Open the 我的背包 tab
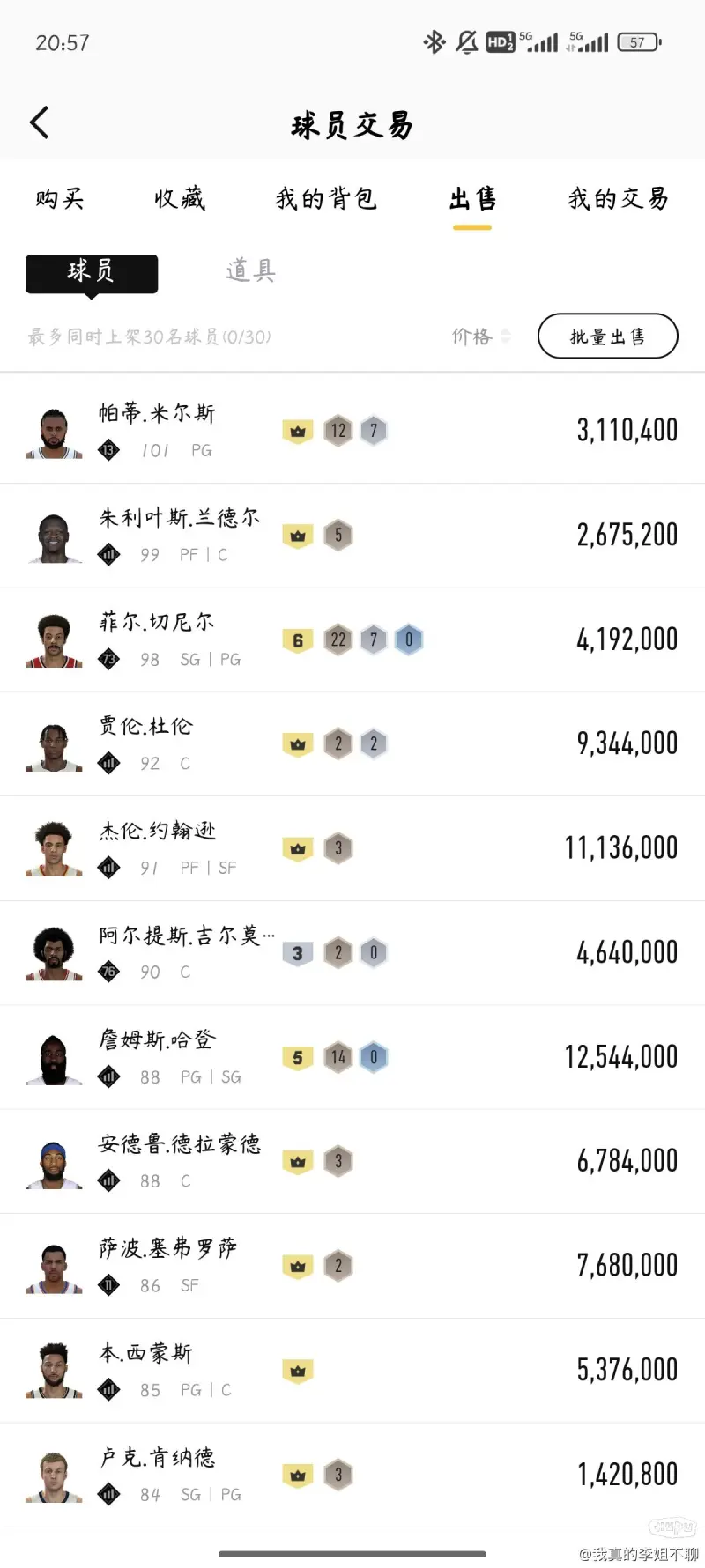Image resolution: width=705 pixels, height=1568 pixels. pos(326,199)
